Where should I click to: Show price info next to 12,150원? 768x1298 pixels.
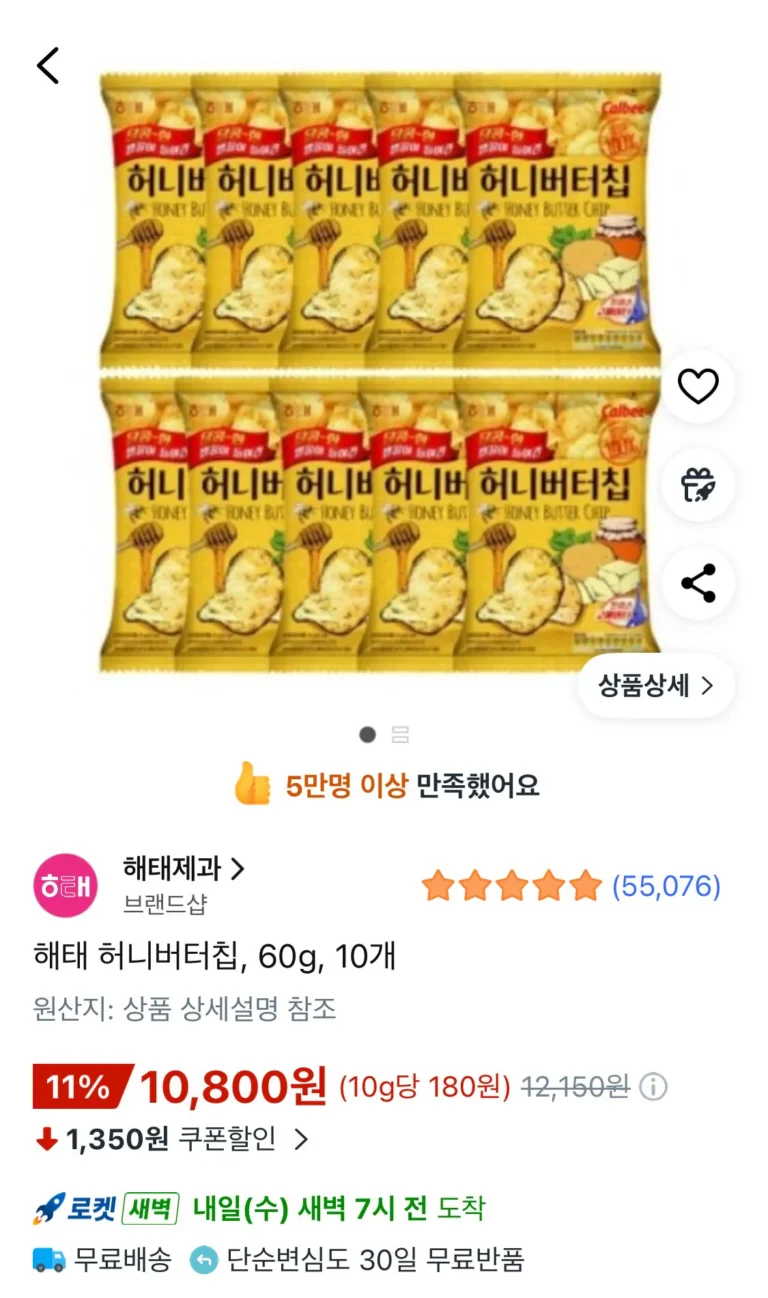click(x=653, y=1087)
